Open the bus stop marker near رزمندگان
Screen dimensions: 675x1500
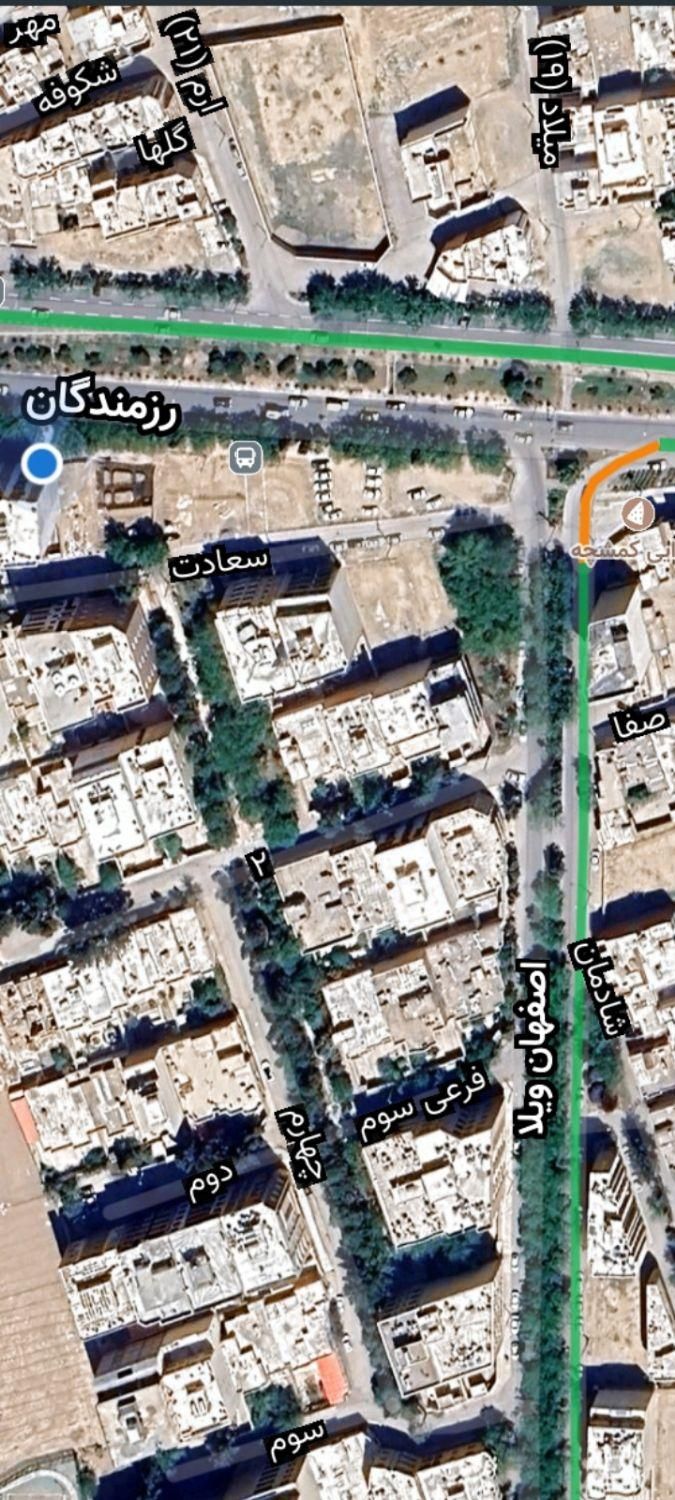tap(245, 458)
